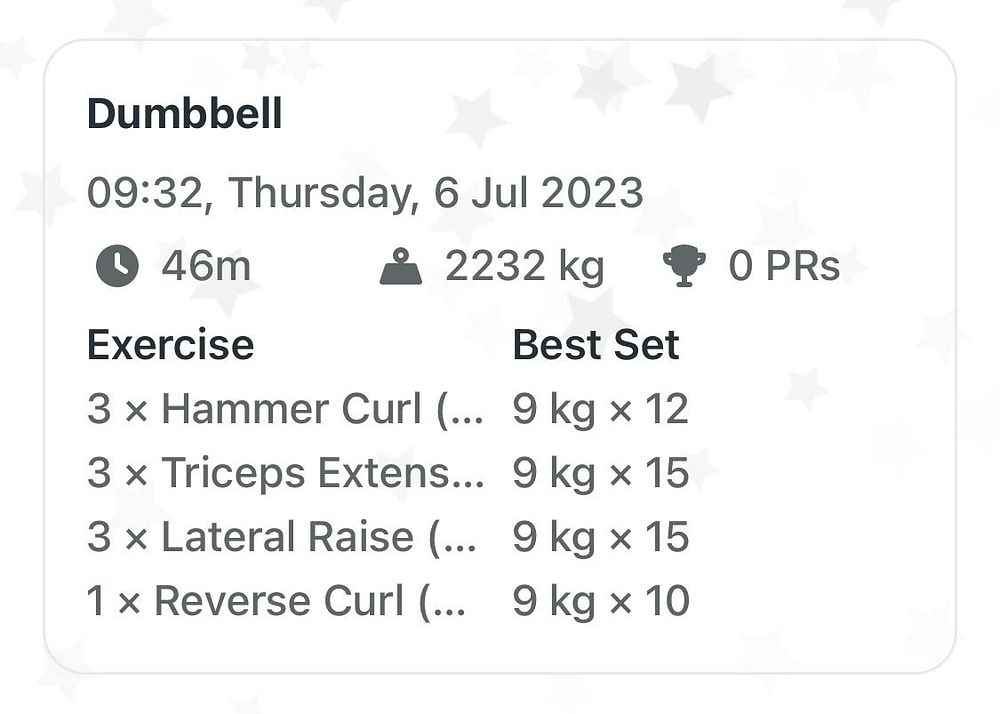Open the Dumbbell workout card from 6 Jul 2023
This screenshot has width=1000, height=714.
pyautogui.click(x=498, y=356)
